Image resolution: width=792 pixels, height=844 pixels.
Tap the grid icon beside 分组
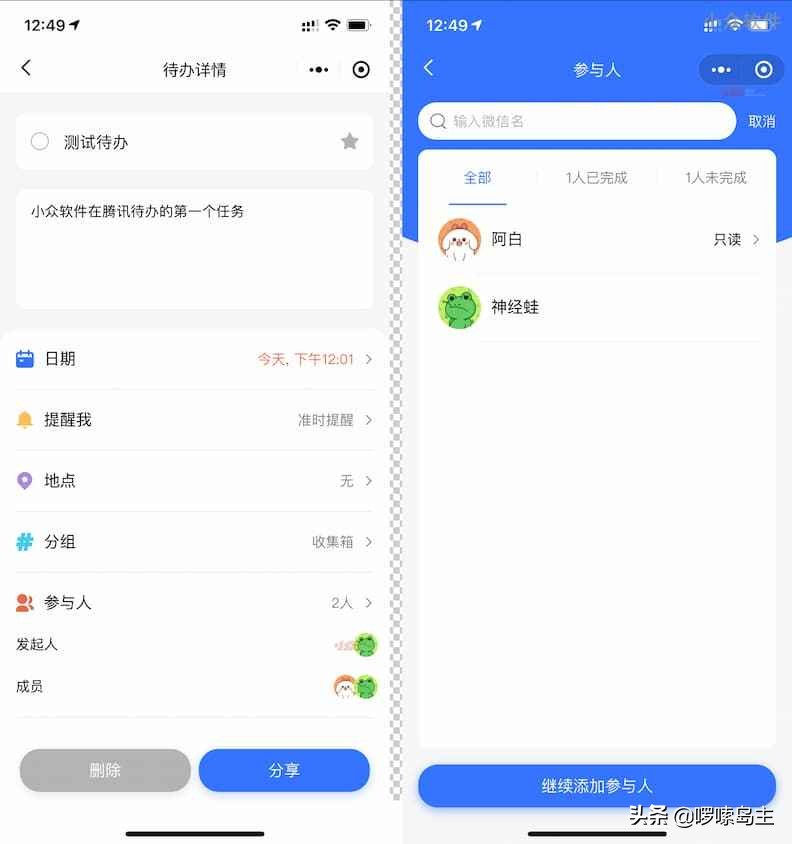coord(24,541)
